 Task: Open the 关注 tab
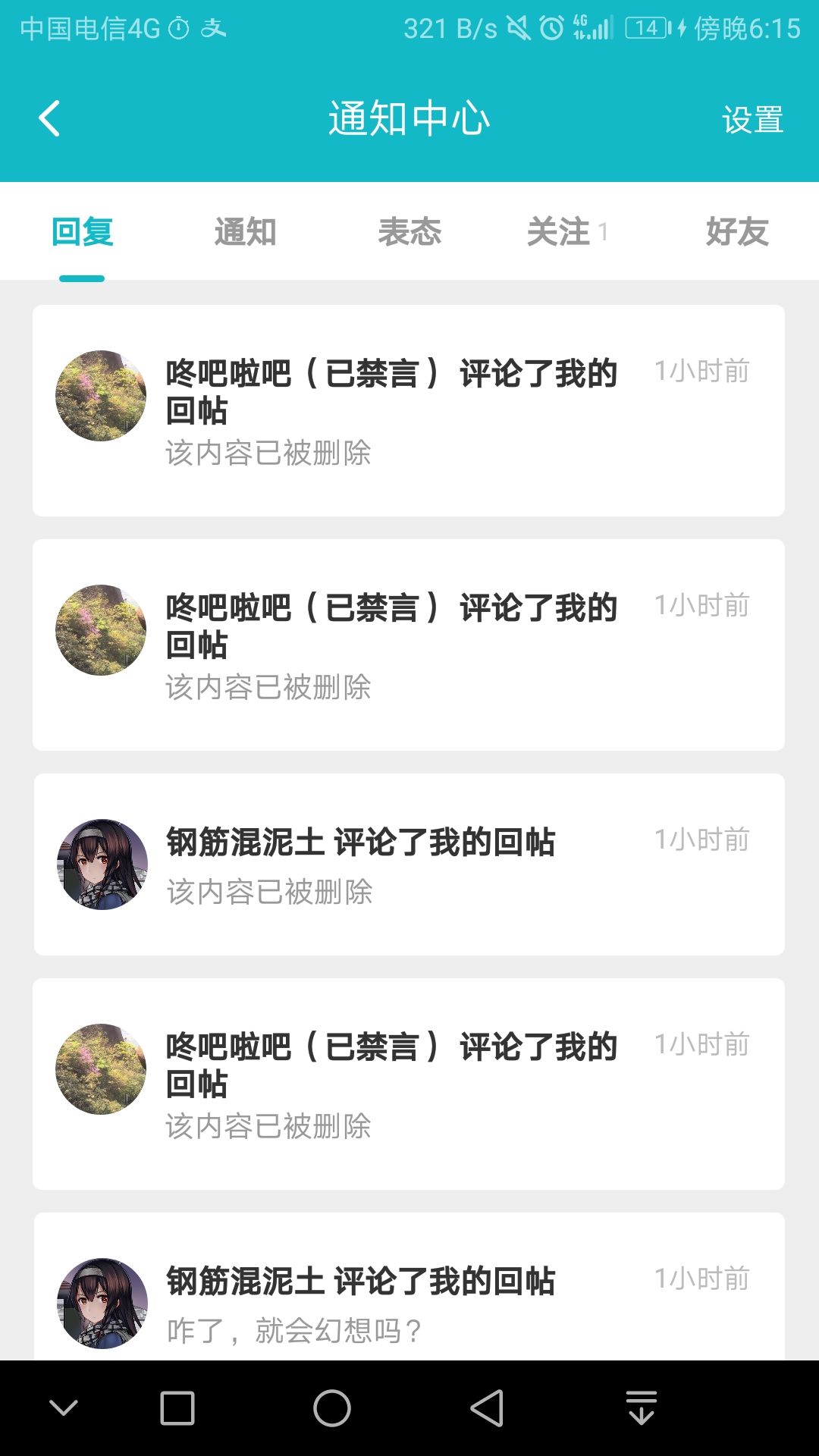coord(560,232)
